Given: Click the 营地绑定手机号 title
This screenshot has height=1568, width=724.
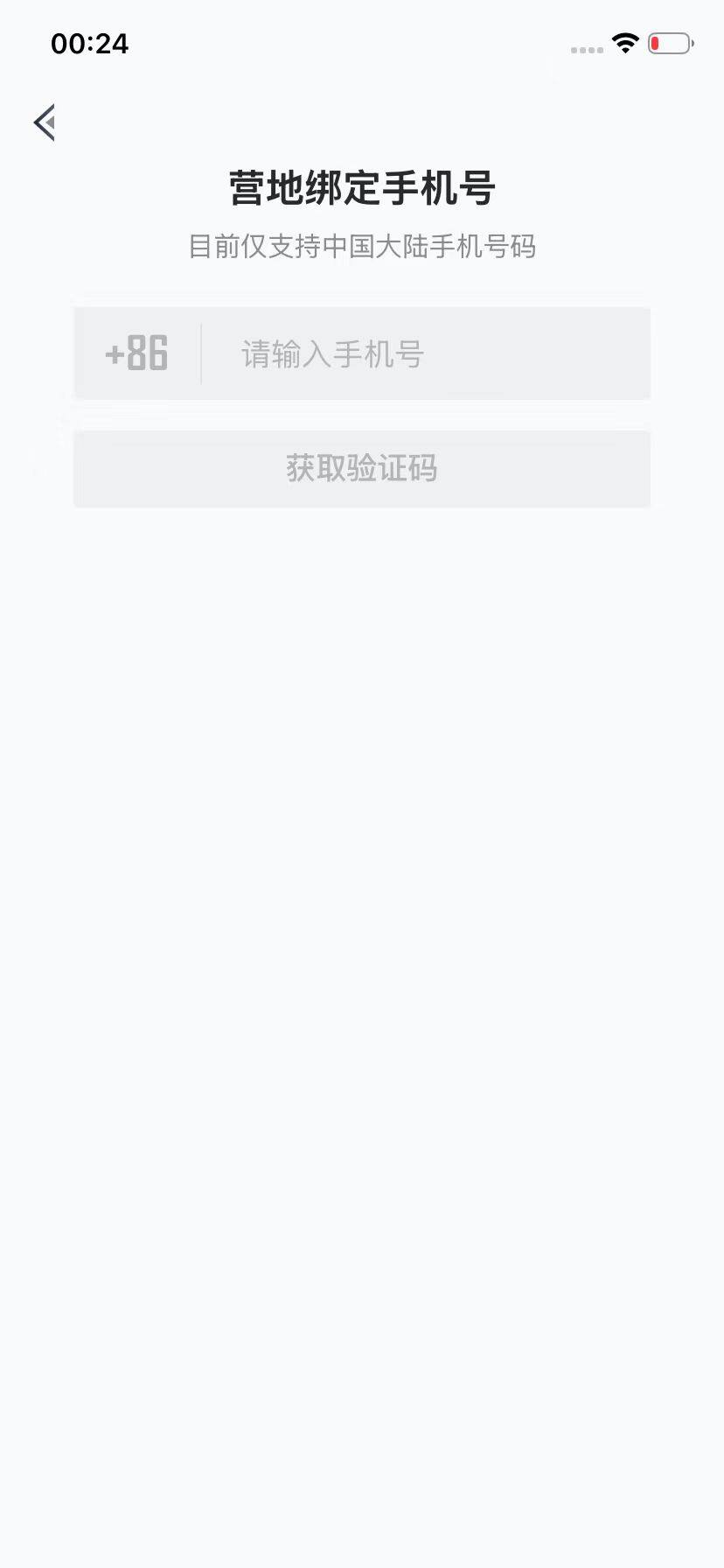Looking at the screenshot, I should (361, 186).
